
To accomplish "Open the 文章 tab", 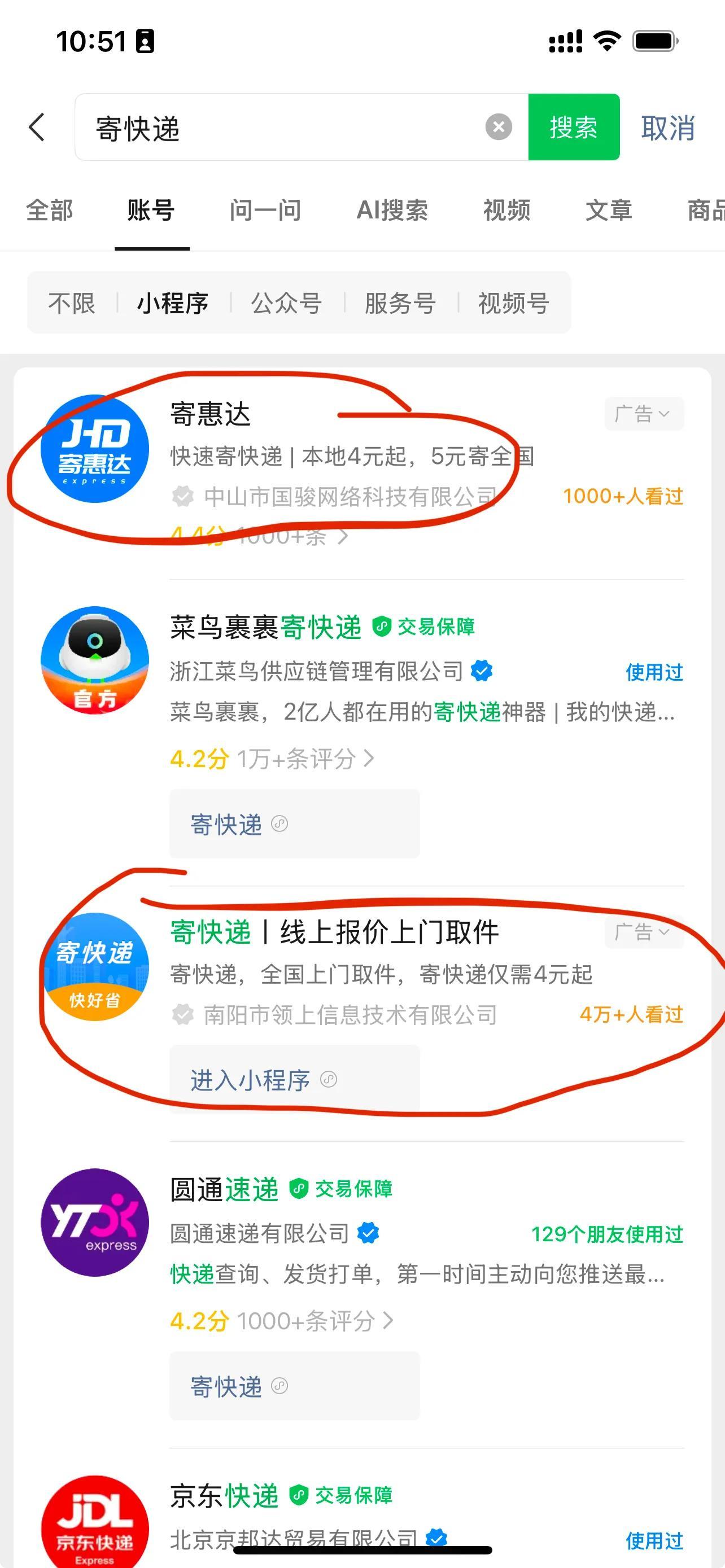I will pos(608,211).
